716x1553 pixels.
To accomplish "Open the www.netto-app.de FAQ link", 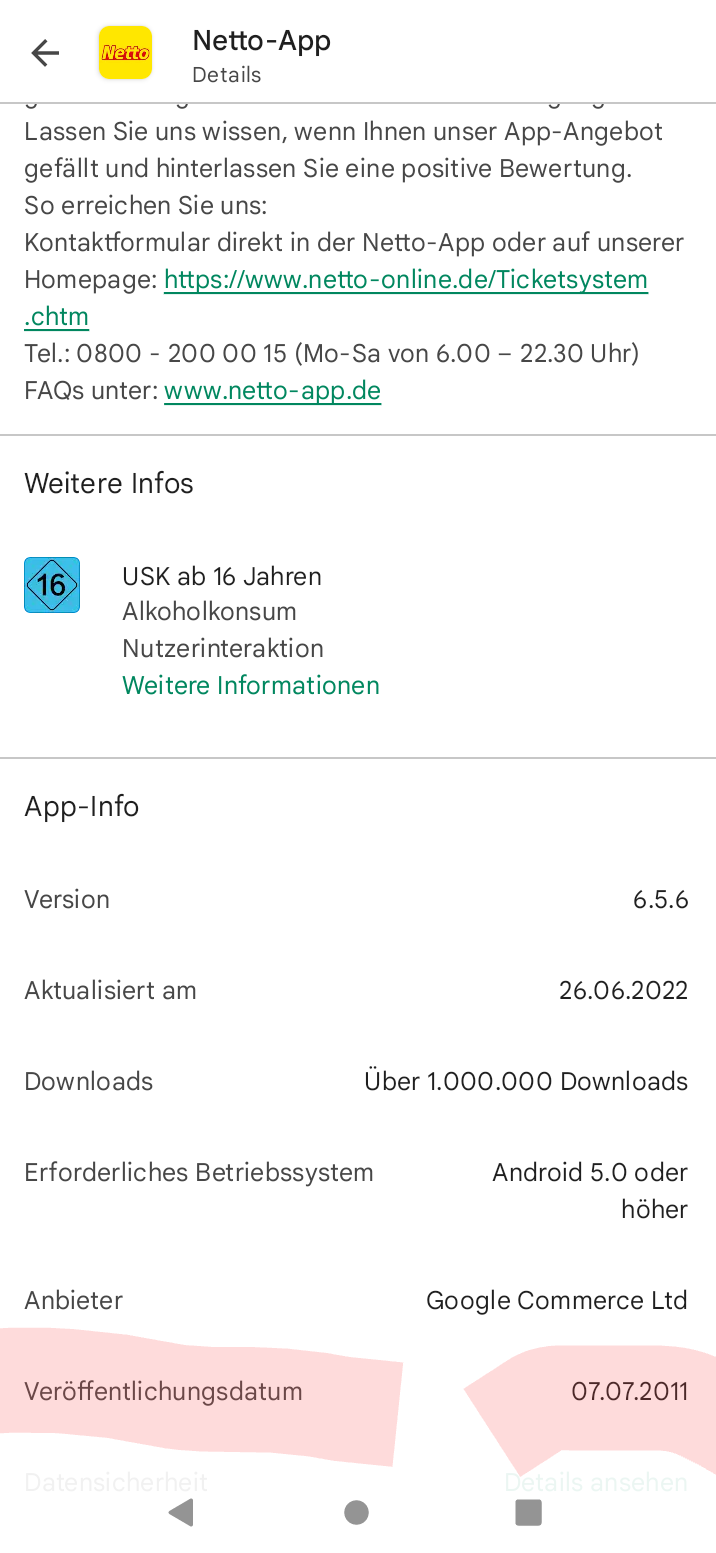I will pos(272,390).
